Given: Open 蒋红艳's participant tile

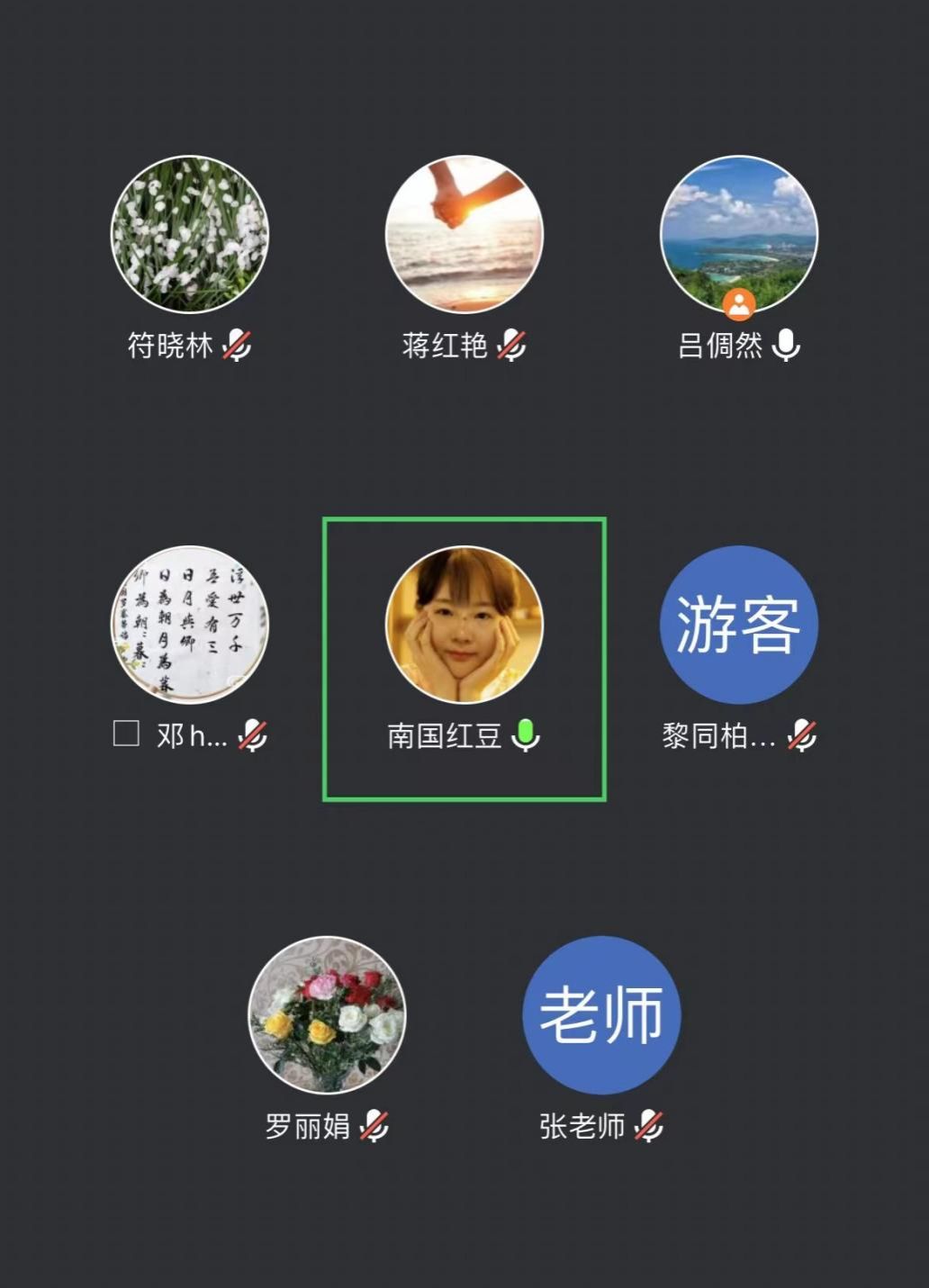Looking at the screenshot, I should click(x=464, y=235).
